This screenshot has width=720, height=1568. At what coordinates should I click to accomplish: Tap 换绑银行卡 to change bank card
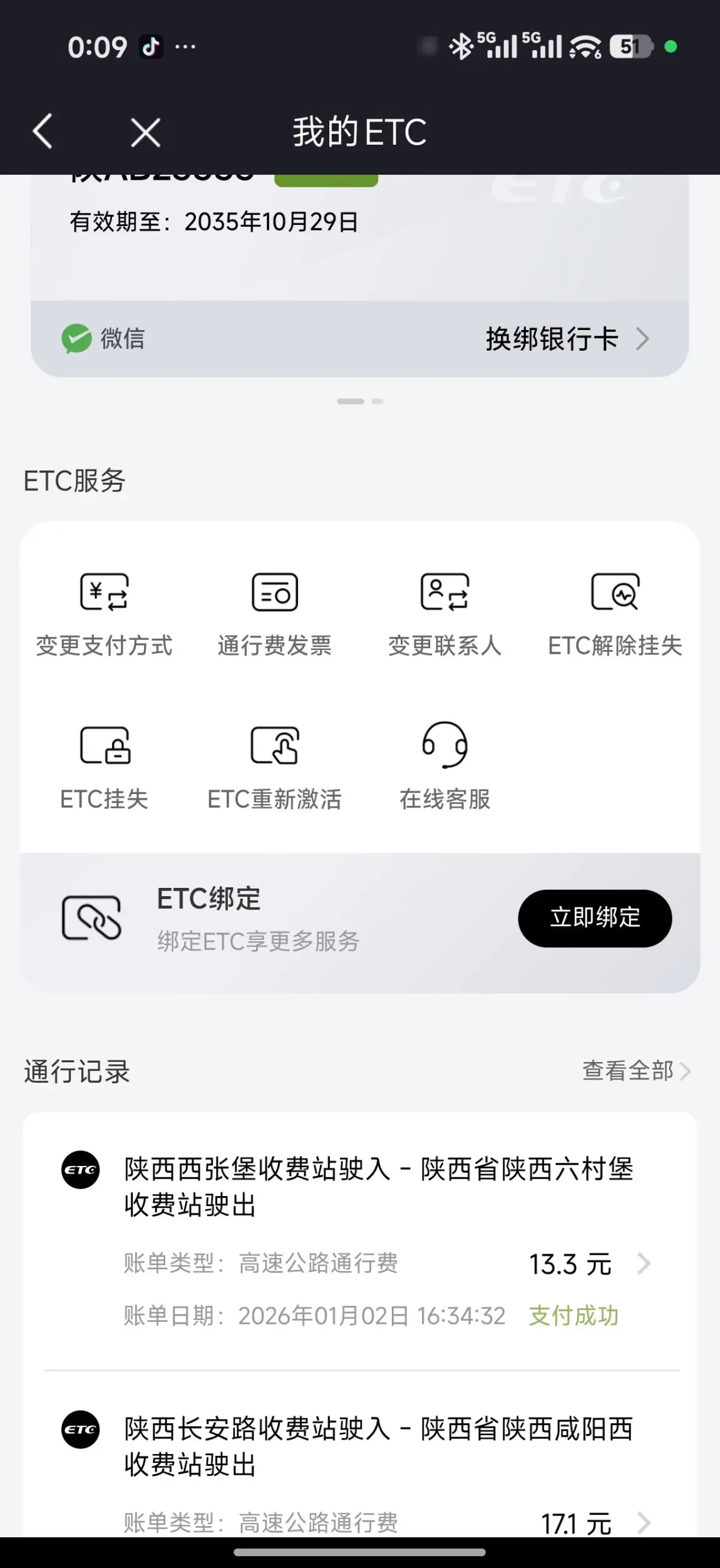pyautogui.click(x=566, y=339)
